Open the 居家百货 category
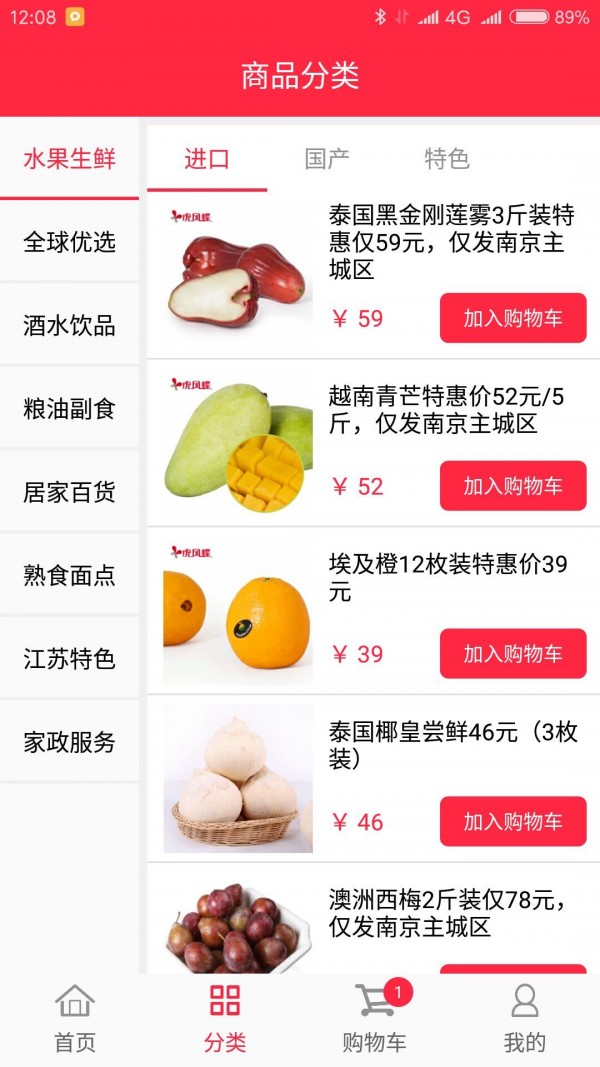Screen dimensions: 600x1067 (x=69, y=492)
